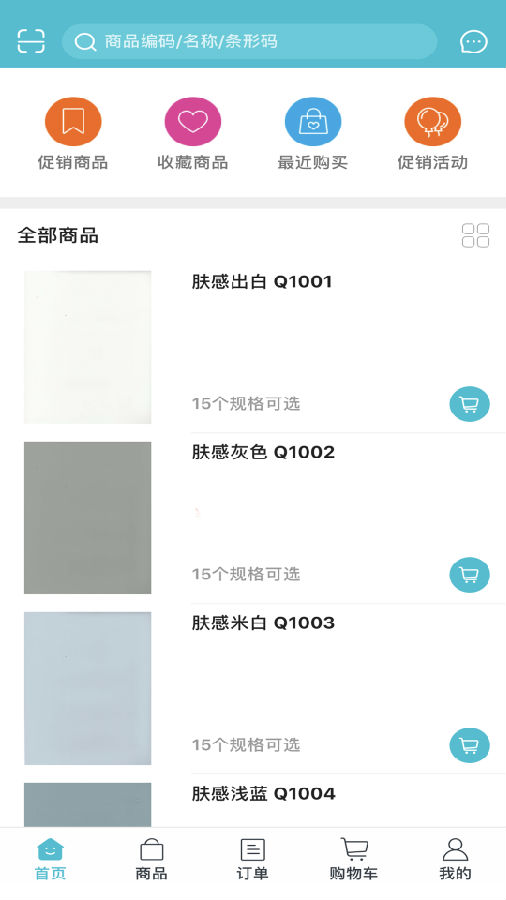Add 肤感米白 Q1003 to cart

(469, 745)
